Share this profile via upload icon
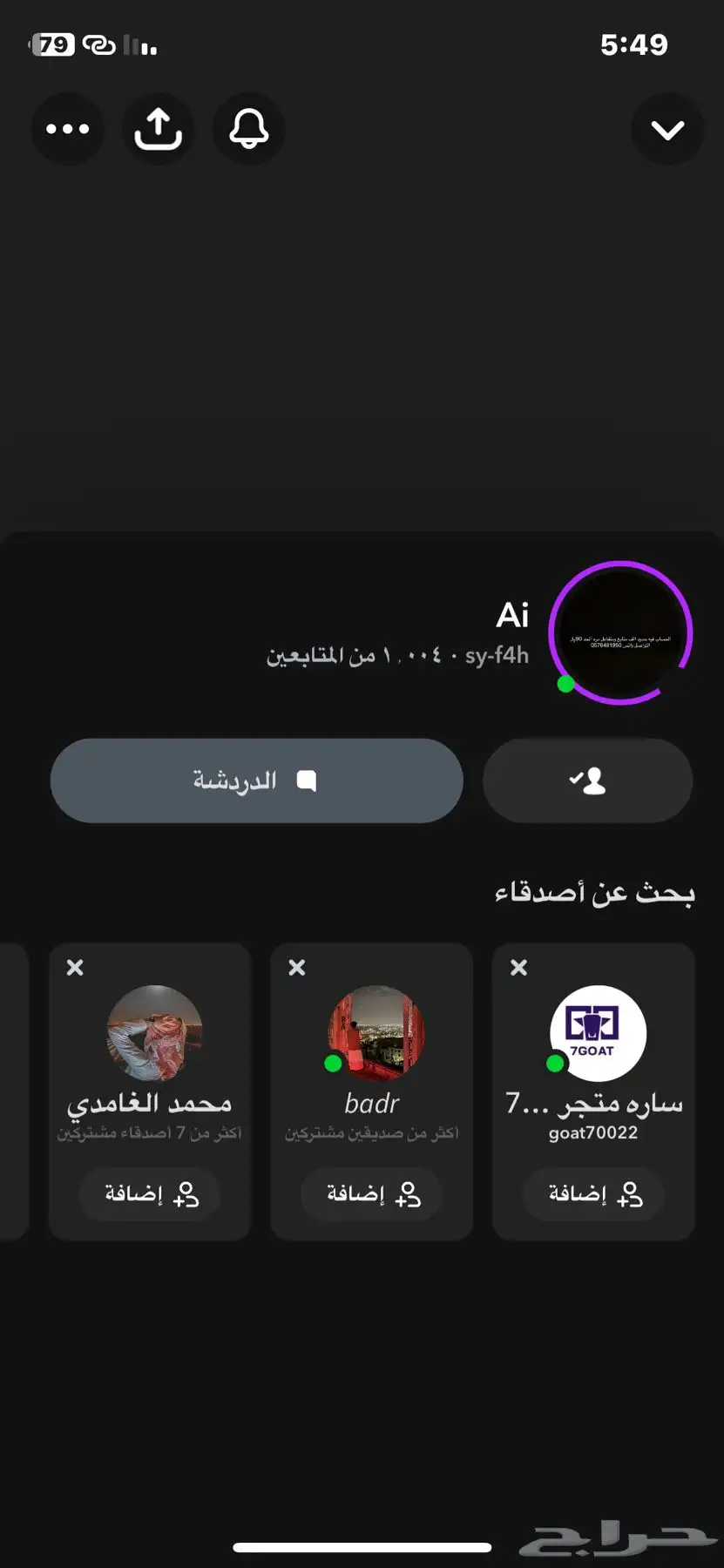The width and height of the screenshot is (724, 1568). pyautogui.click(x=159, y=129)
